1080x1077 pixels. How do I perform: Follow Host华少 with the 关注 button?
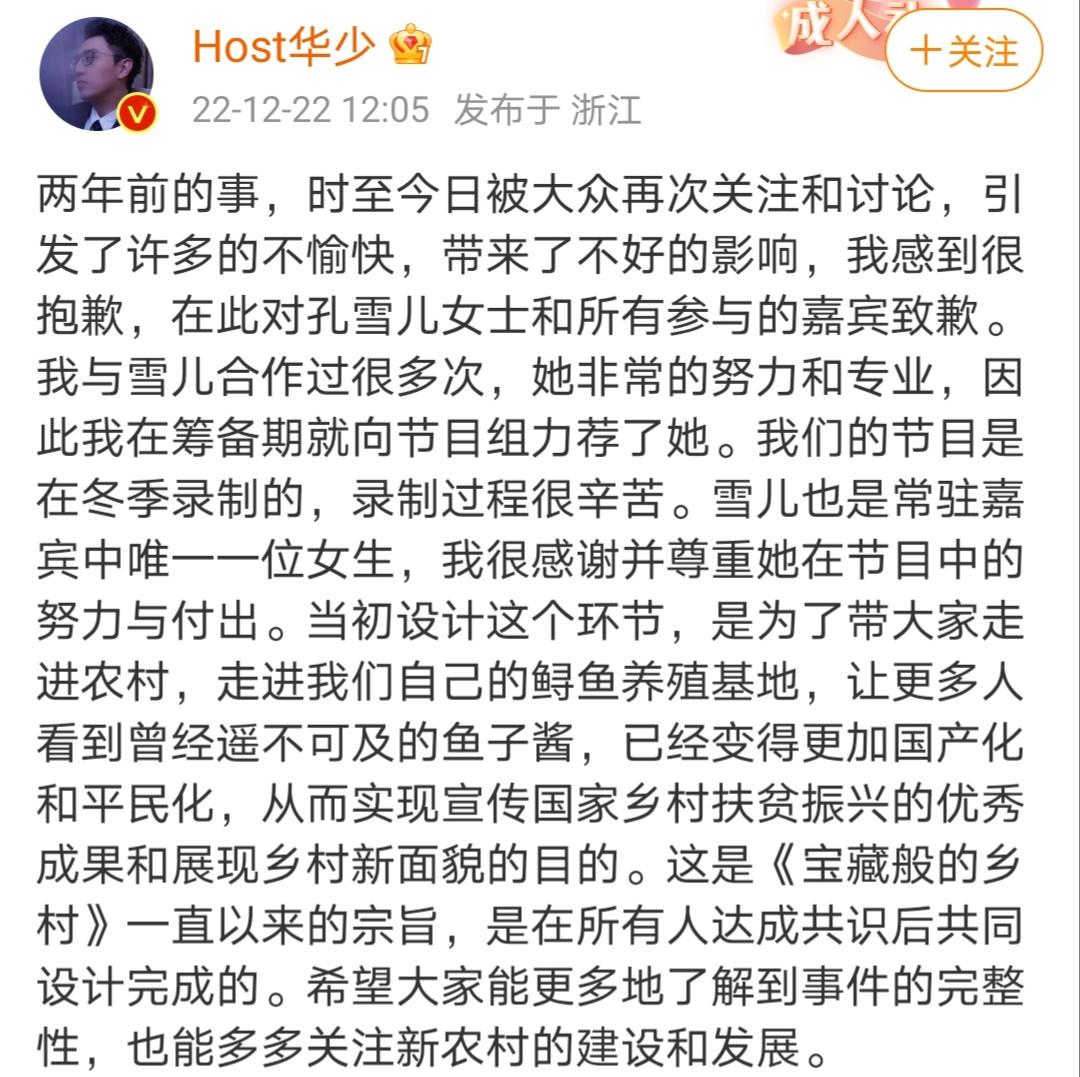tap(963, 52)
